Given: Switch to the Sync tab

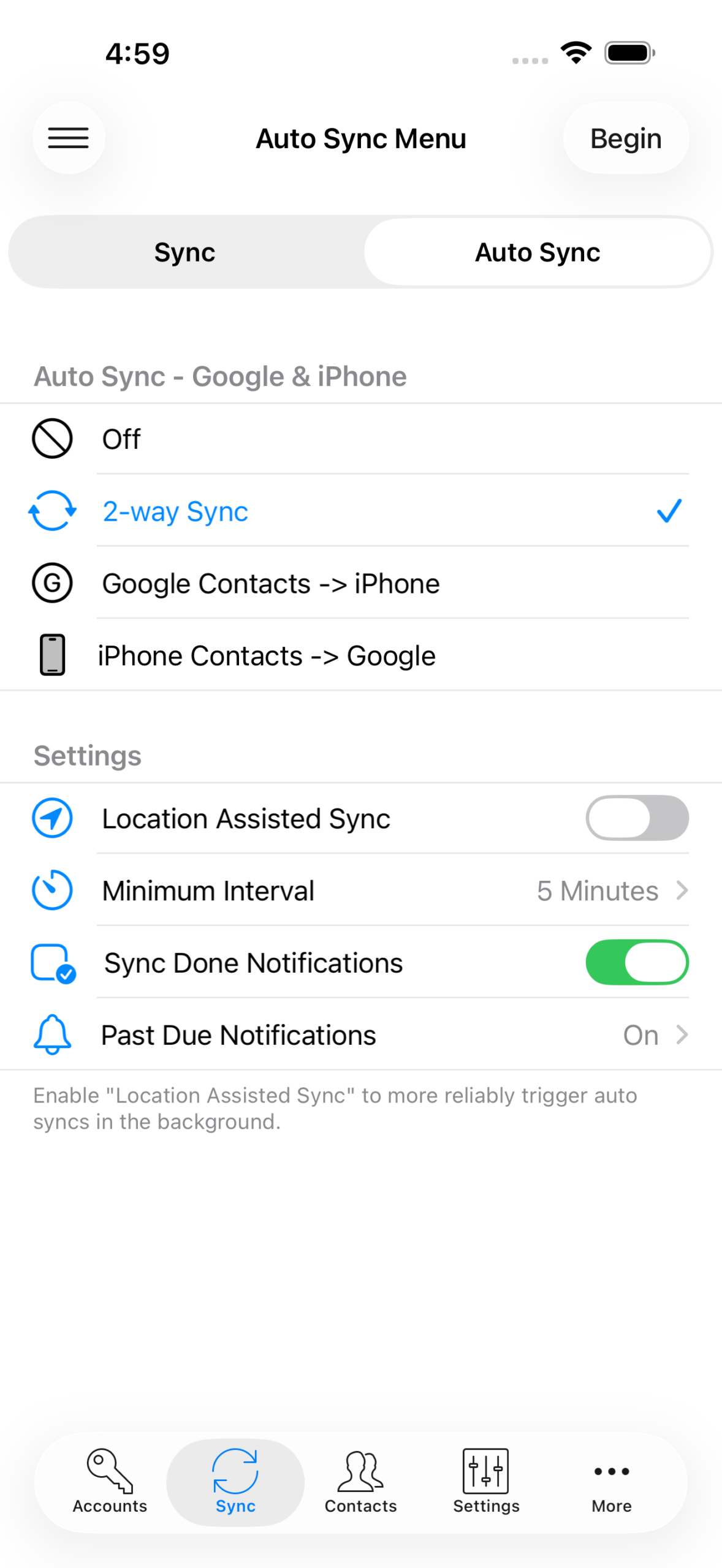Looking at the screenshot, I should [x=184, y=251].
